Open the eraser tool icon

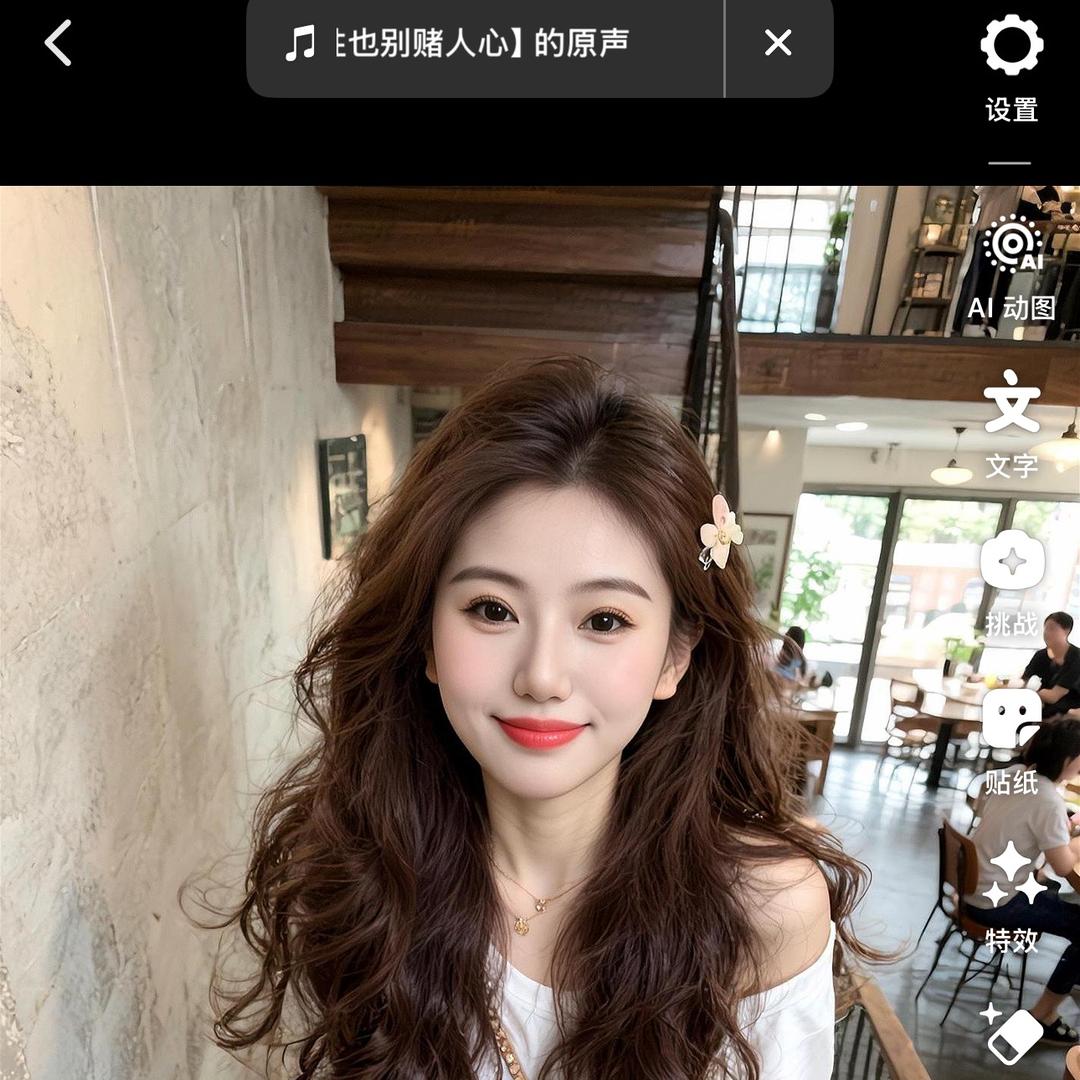coord(1014,1037)
